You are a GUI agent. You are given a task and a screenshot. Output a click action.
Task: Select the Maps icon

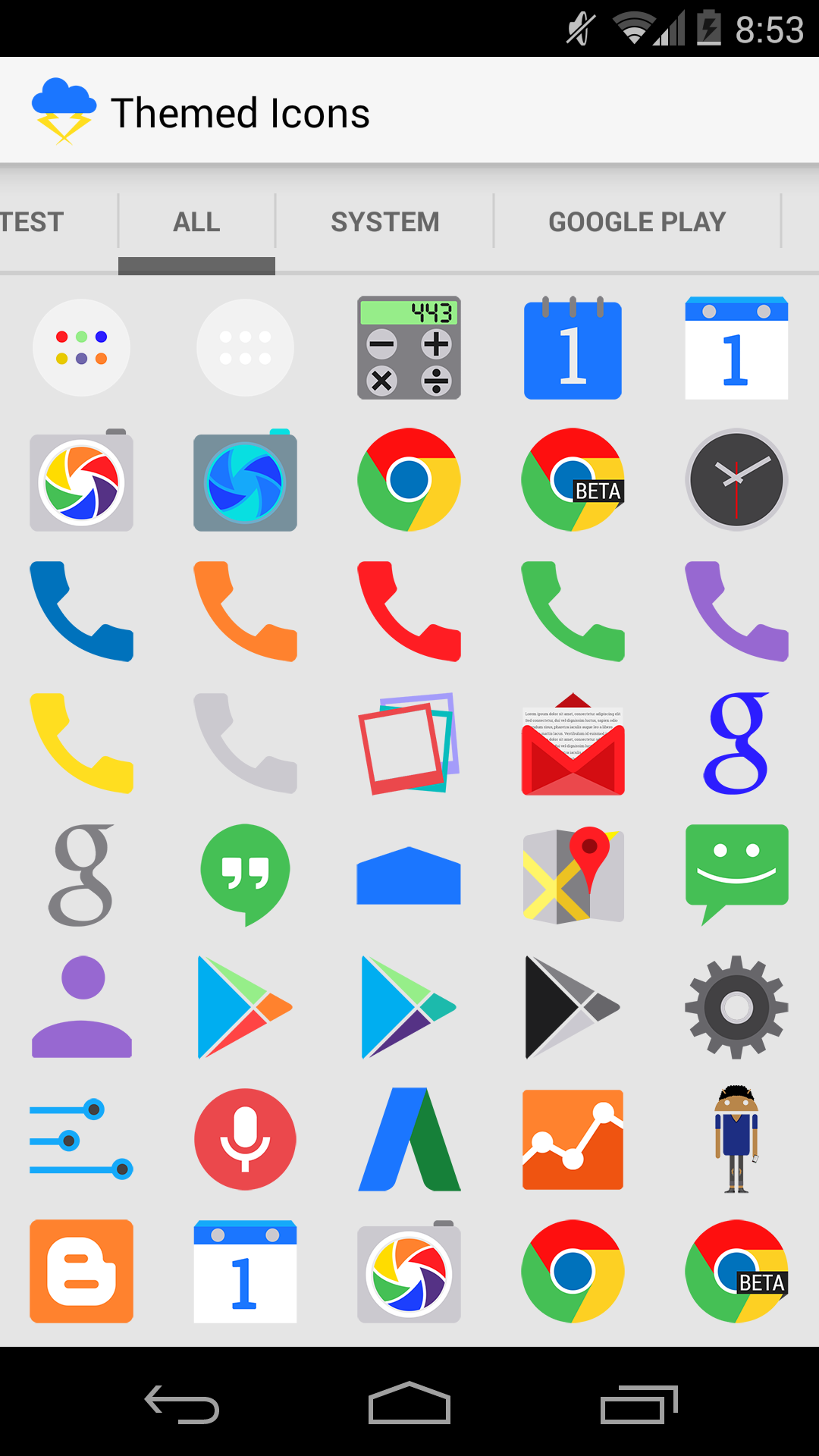(x=573, y=875)
